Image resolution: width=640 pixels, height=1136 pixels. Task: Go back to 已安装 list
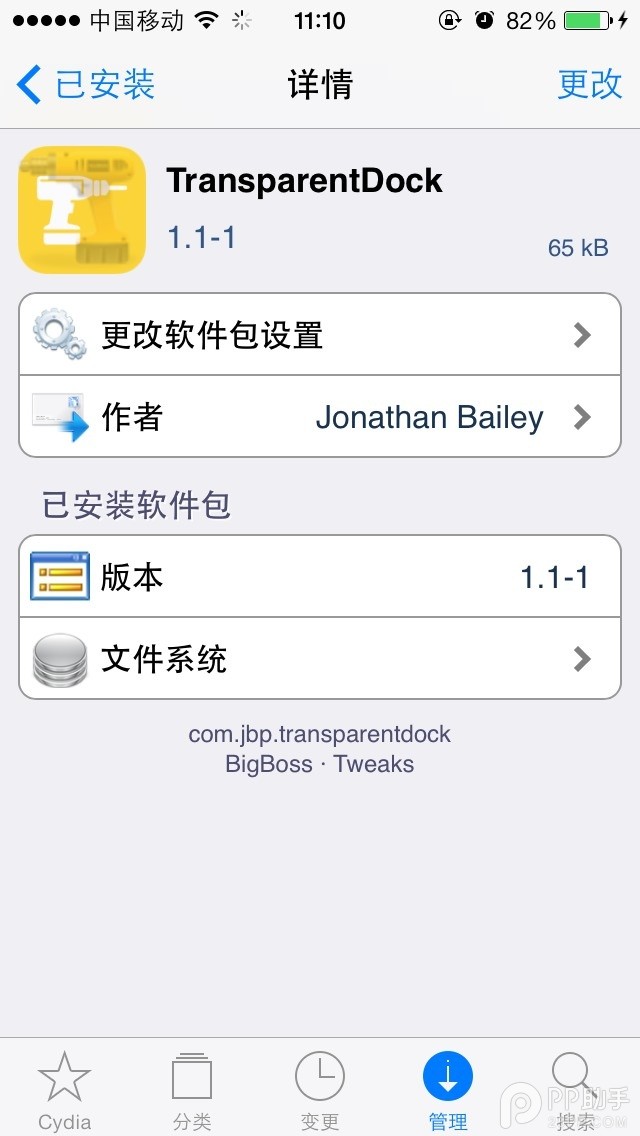click(x=86, y=85)
